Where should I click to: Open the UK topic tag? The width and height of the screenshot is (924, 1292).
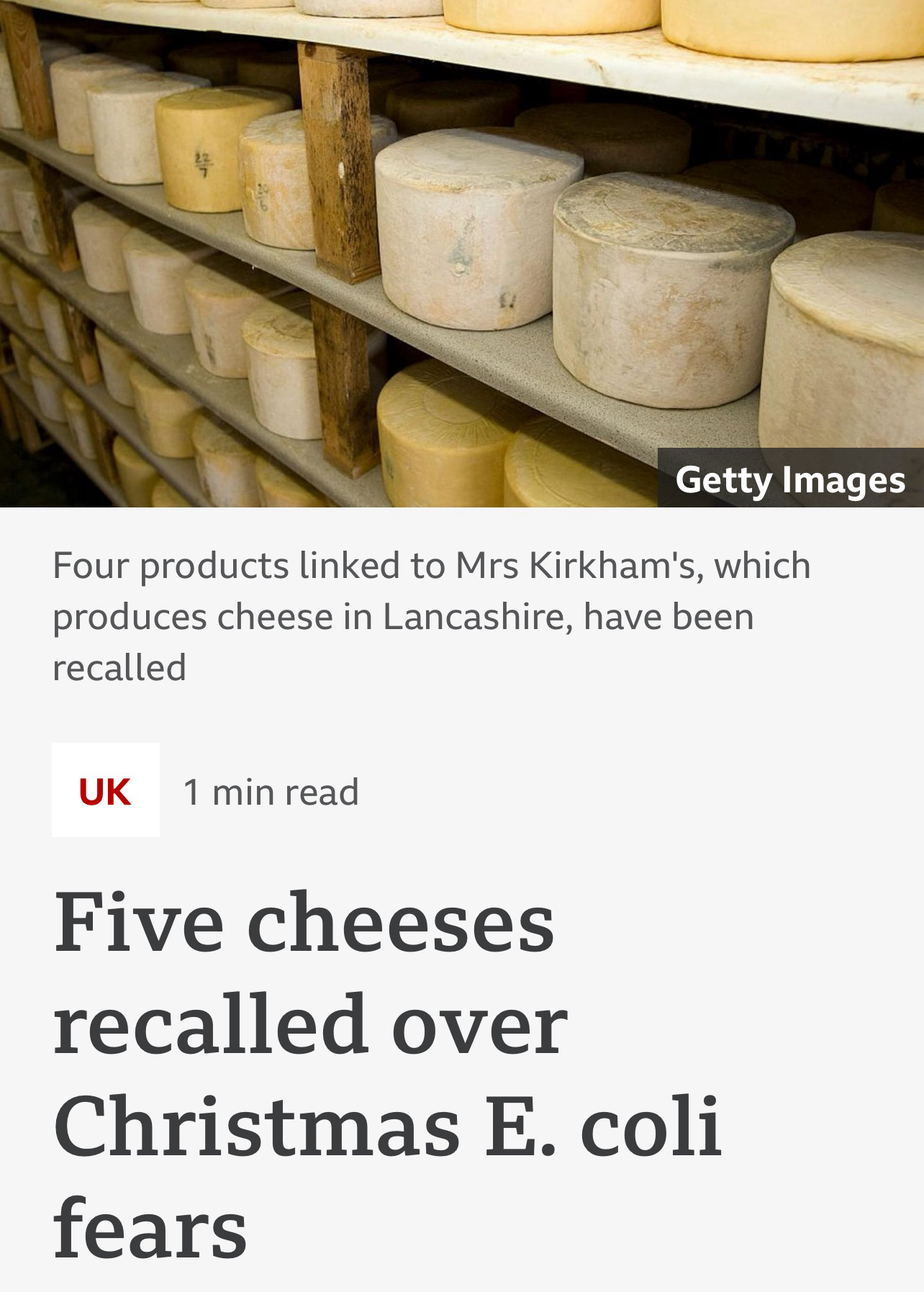click(105, 790)
